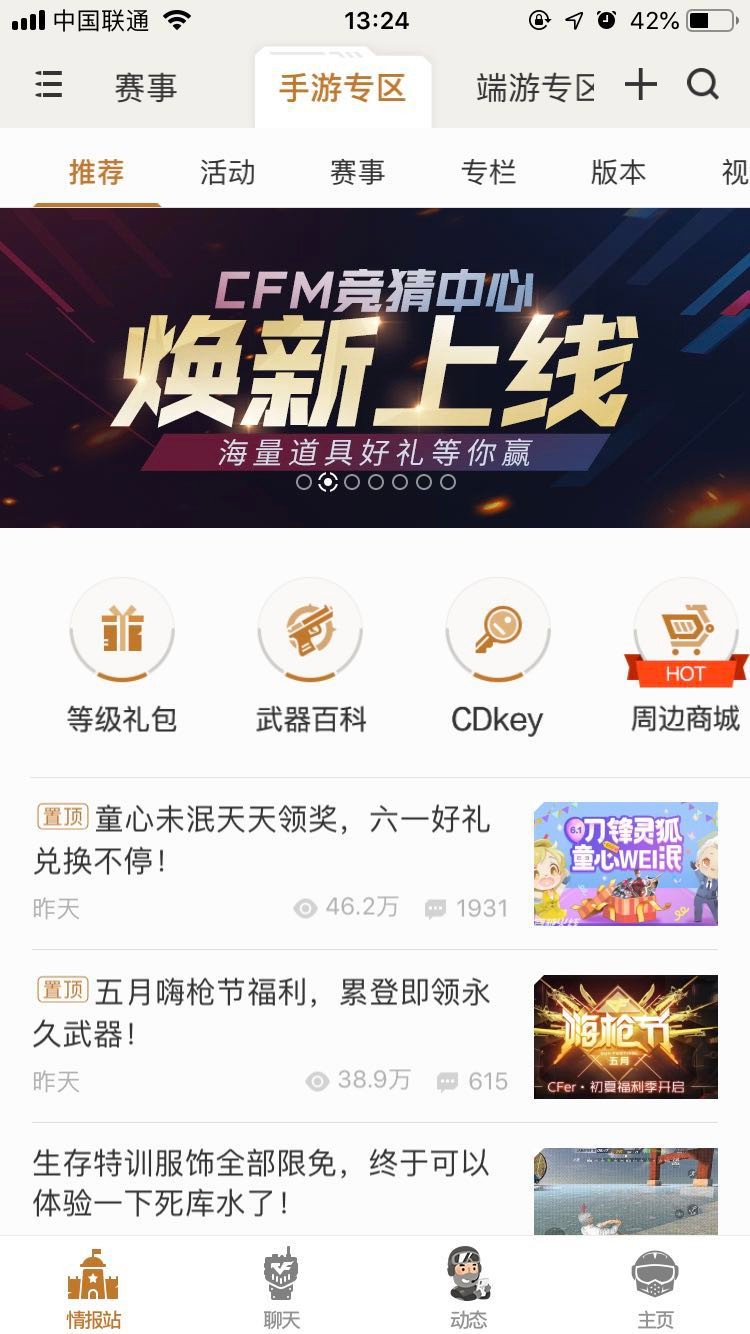Switch to the 主页 bottom tab
Viewport: 750px width, 1334px height.
pyautogui.click(x=655, y=1288)
